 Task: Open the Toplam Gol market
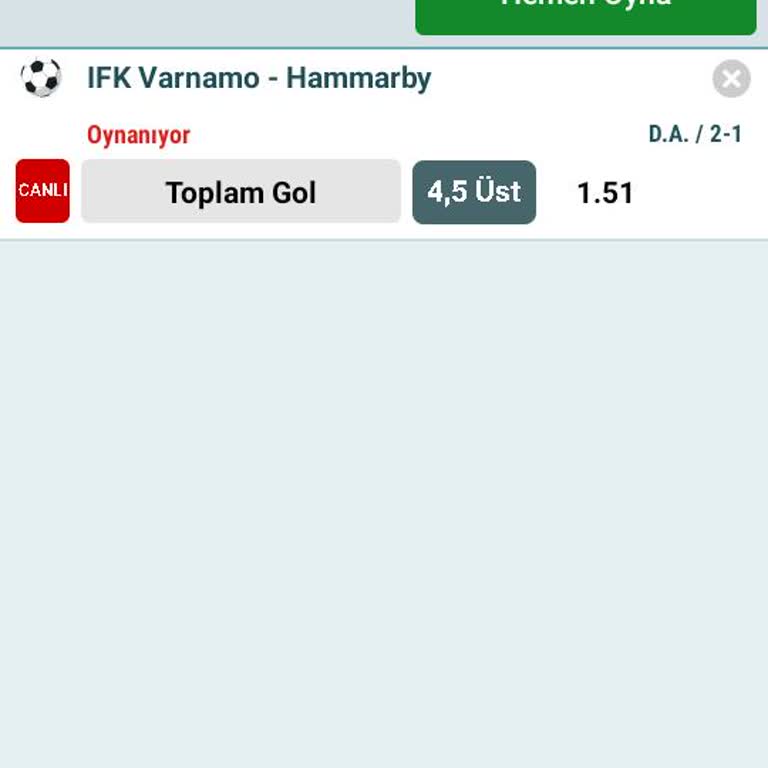point(241,192)
